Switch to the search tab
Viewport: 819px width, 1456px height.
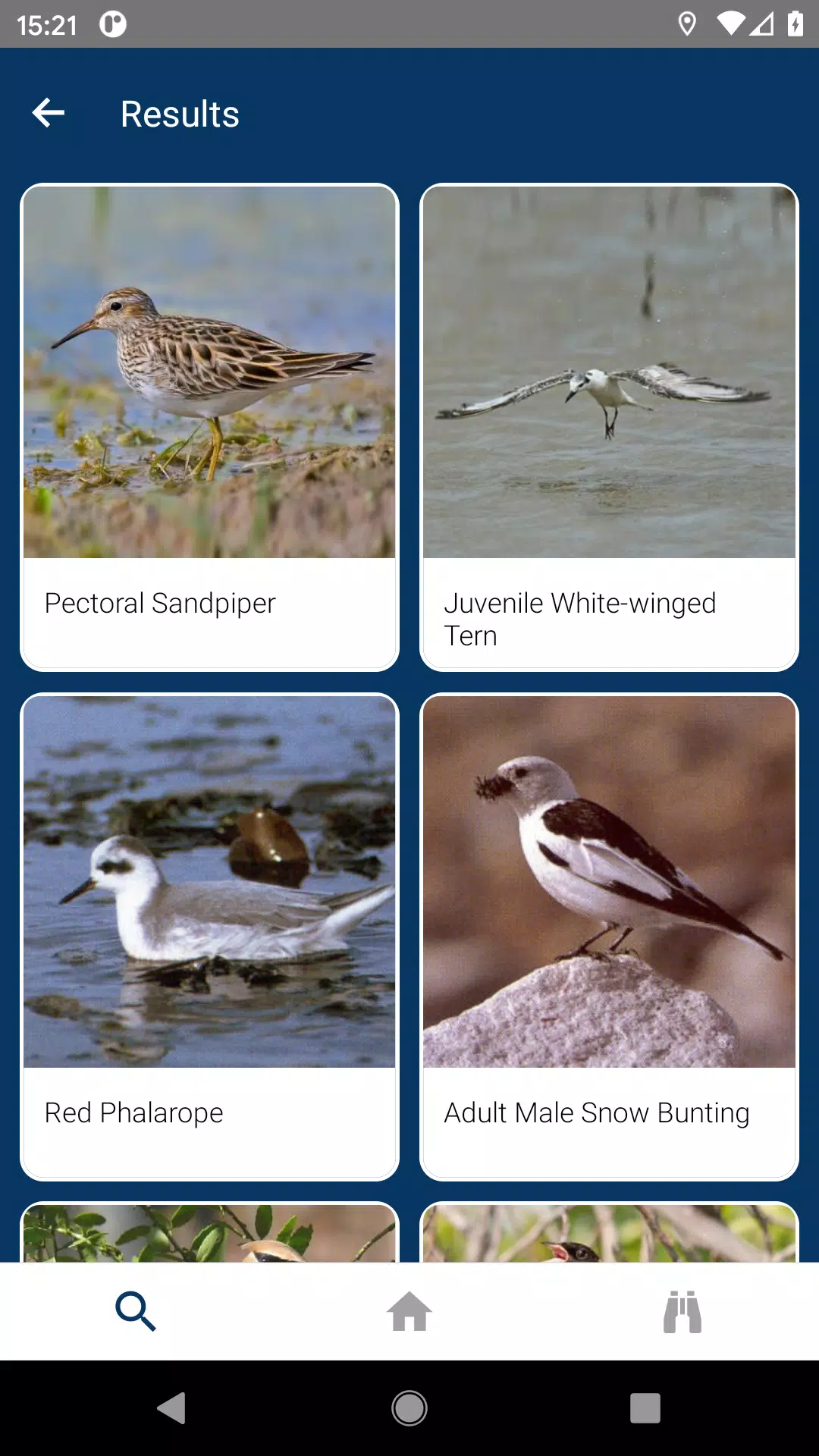(x=136, y=1311)
